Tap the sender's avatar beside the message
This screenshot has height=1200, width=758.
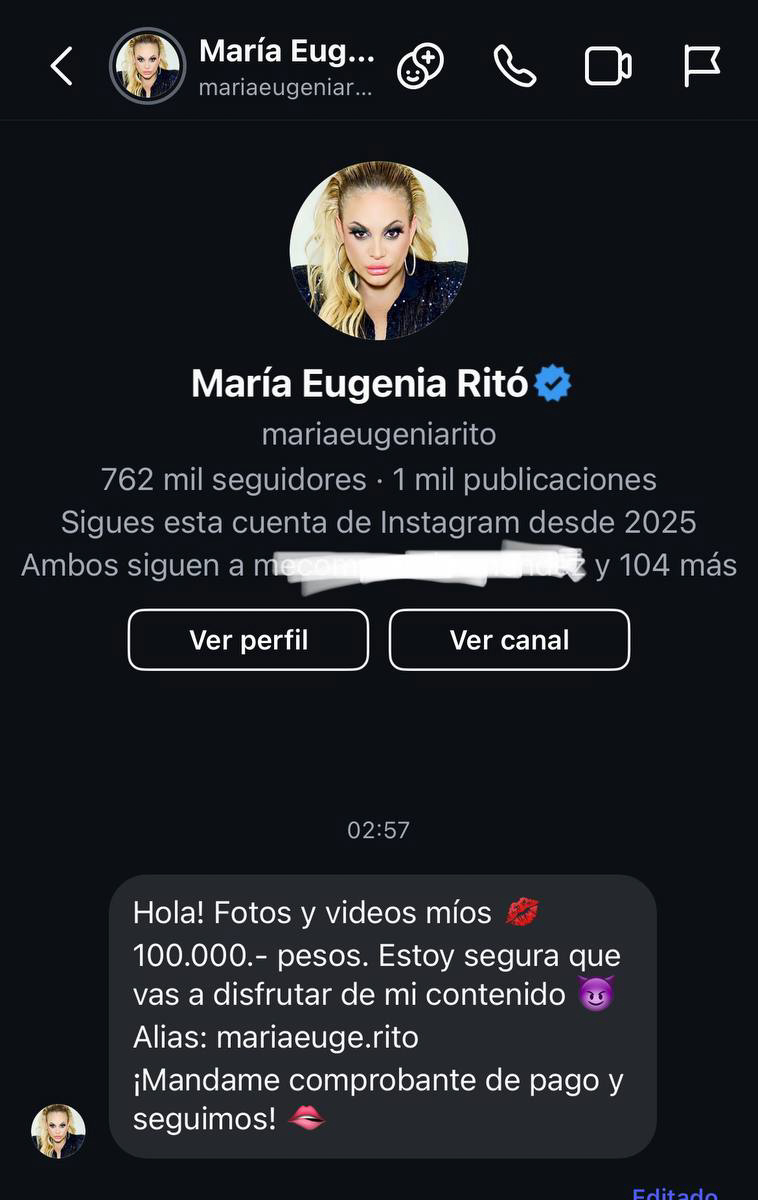click(x=58, y=1131)
